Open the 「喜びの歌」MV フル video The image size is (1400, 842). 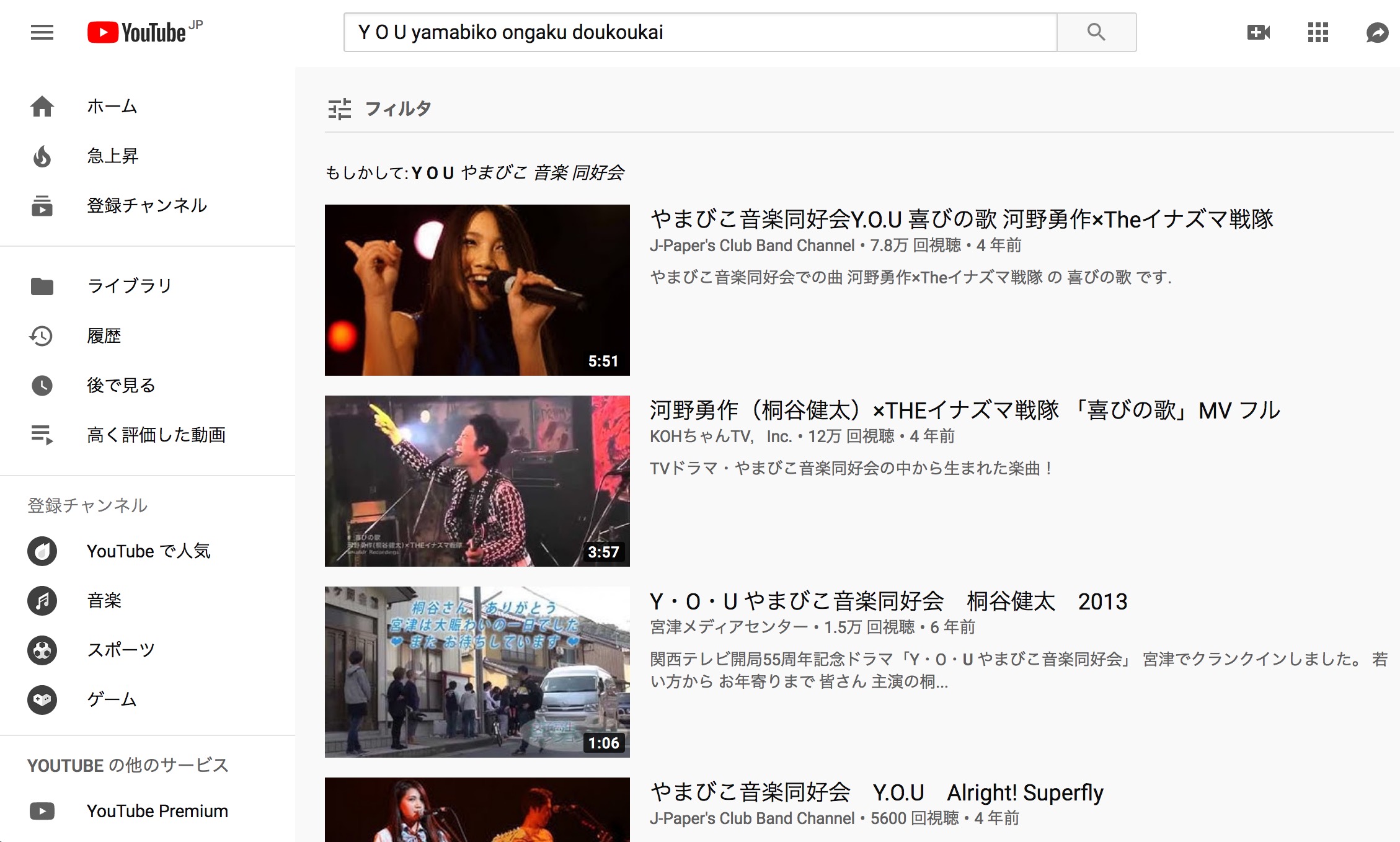pos(964,410)
